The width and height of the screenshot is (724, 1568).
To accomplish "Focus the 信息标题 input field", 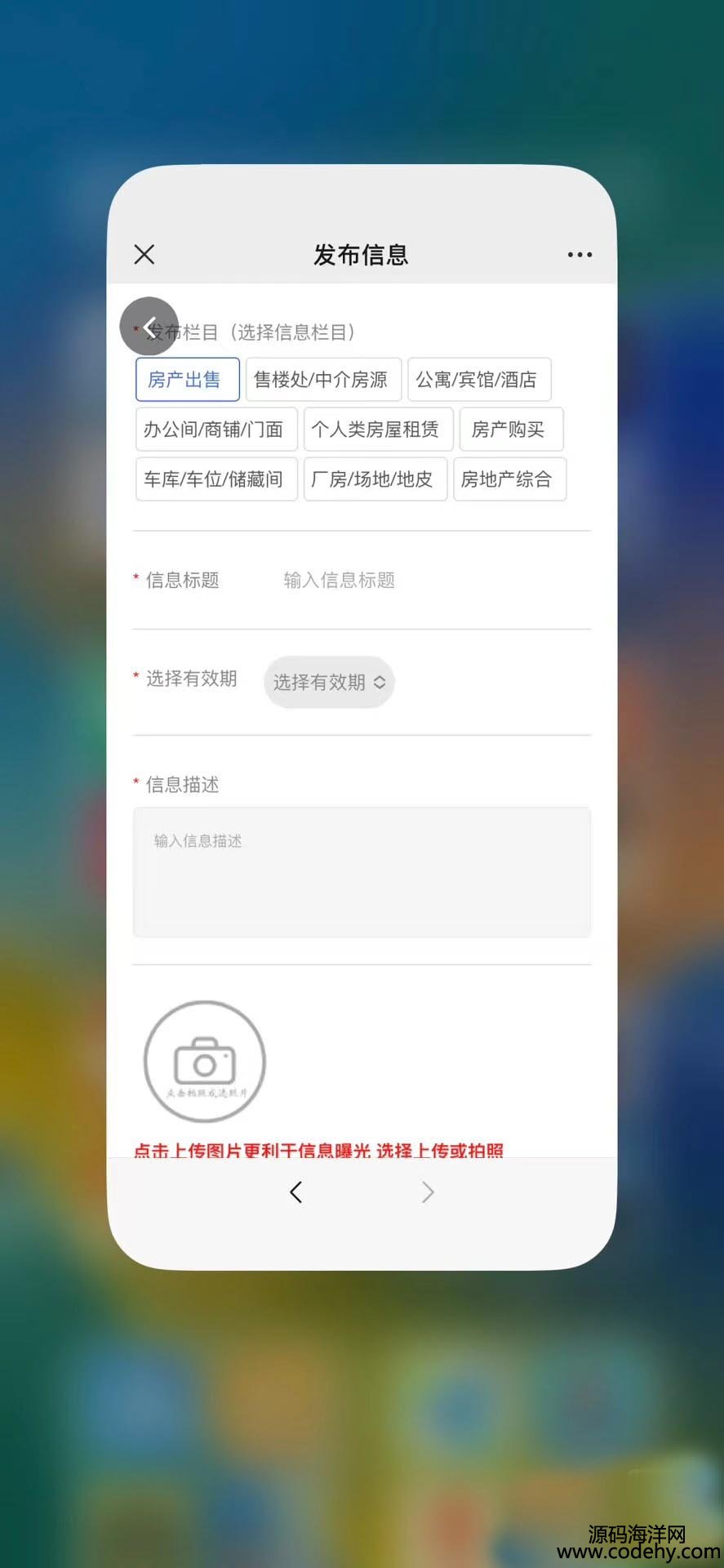I will [x=424, y=581].
